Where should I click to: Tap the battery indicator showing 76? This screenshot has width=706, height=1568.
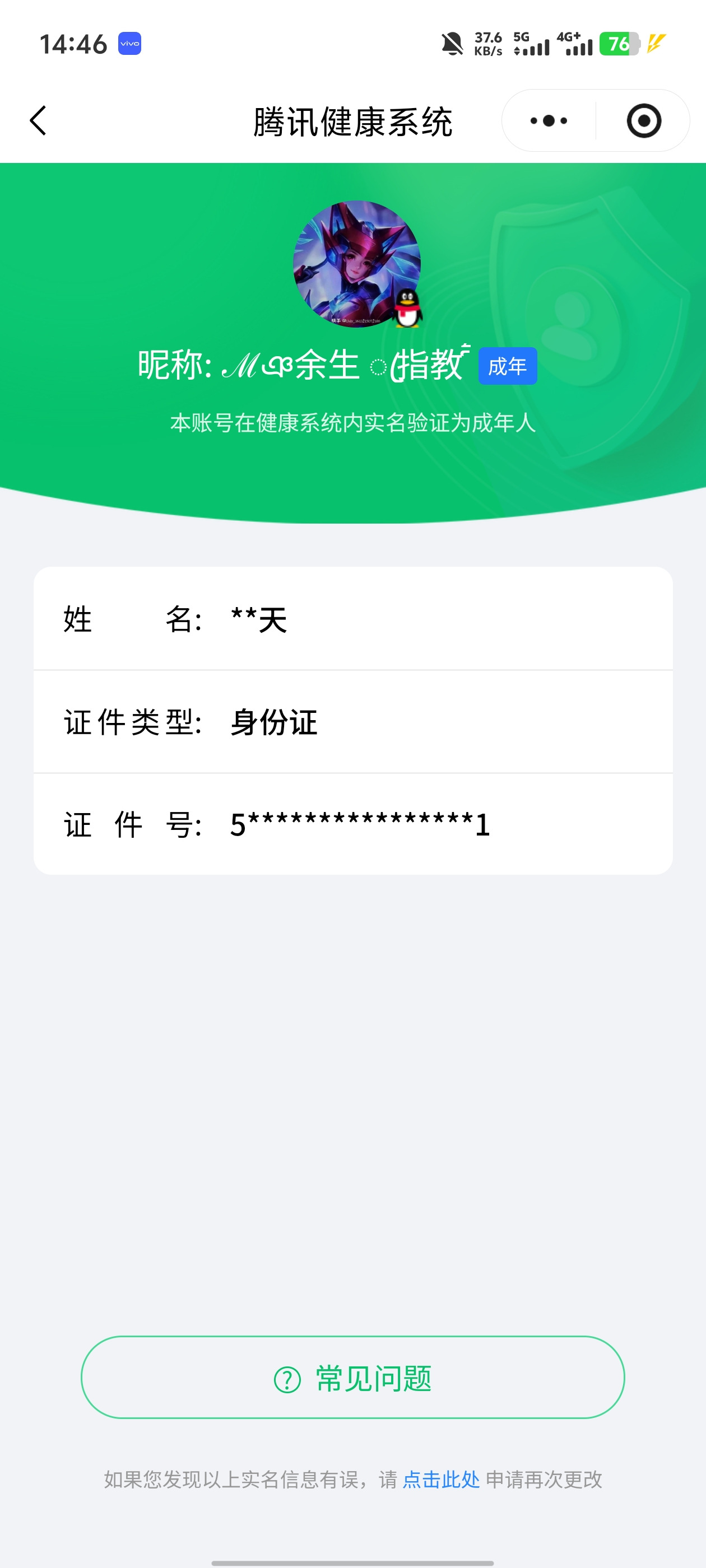617,43
